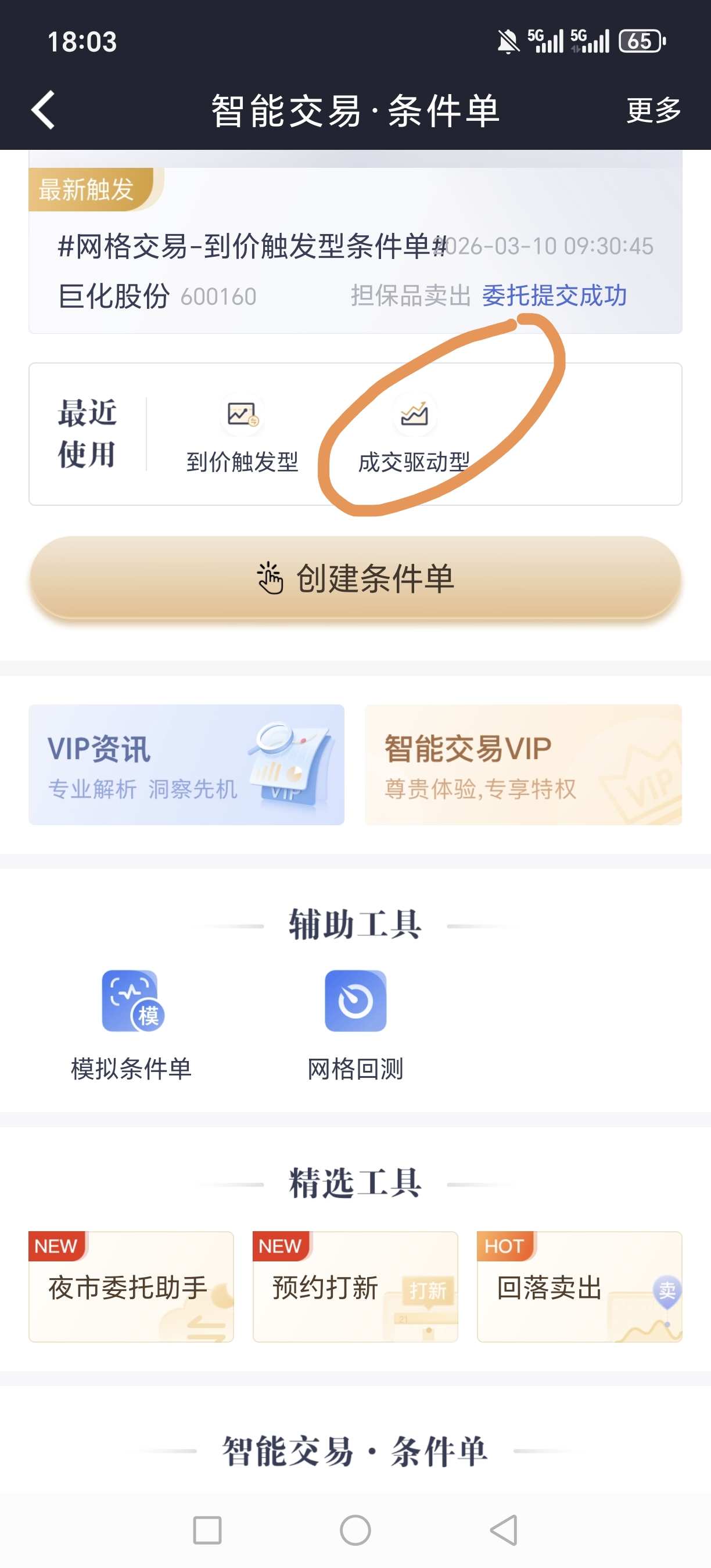Image resolution: width=711 pixels, height=1568 pixels.
Task: Go back using the header arrow
Action: (x=44, y=110)
